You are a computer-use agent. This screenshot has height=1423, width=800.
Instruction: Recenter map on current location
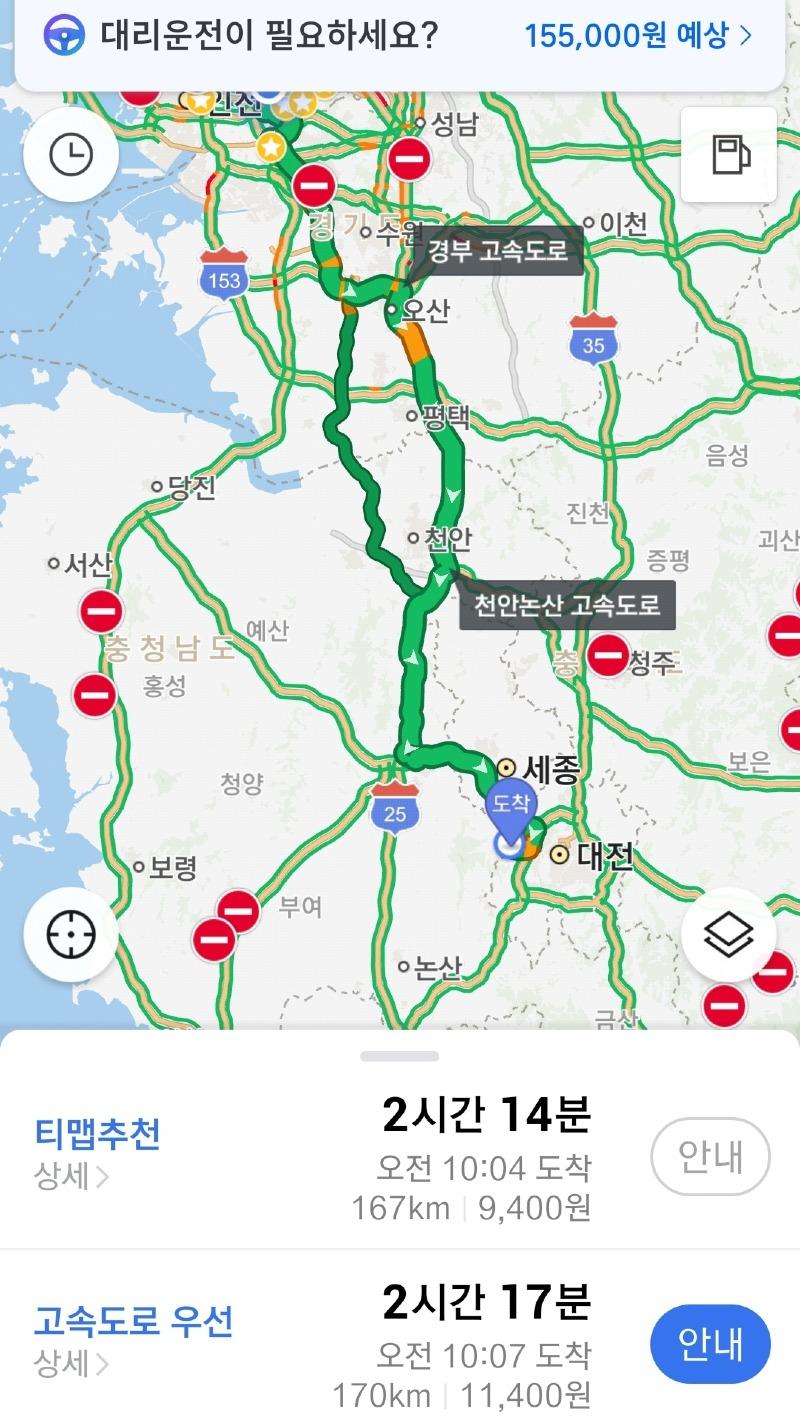71,935
